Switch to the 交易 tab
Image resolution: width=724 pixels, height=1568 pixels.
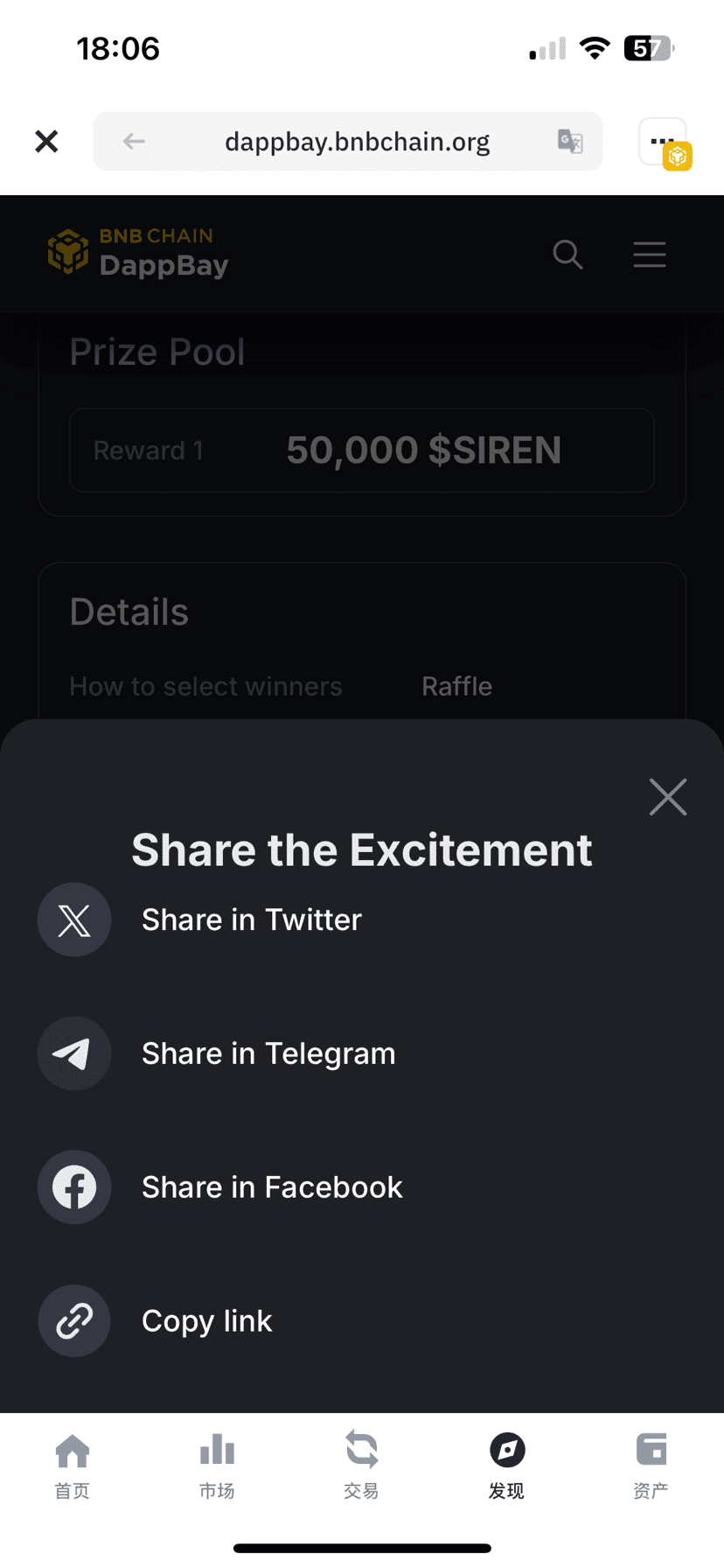tap(361, 1466)
